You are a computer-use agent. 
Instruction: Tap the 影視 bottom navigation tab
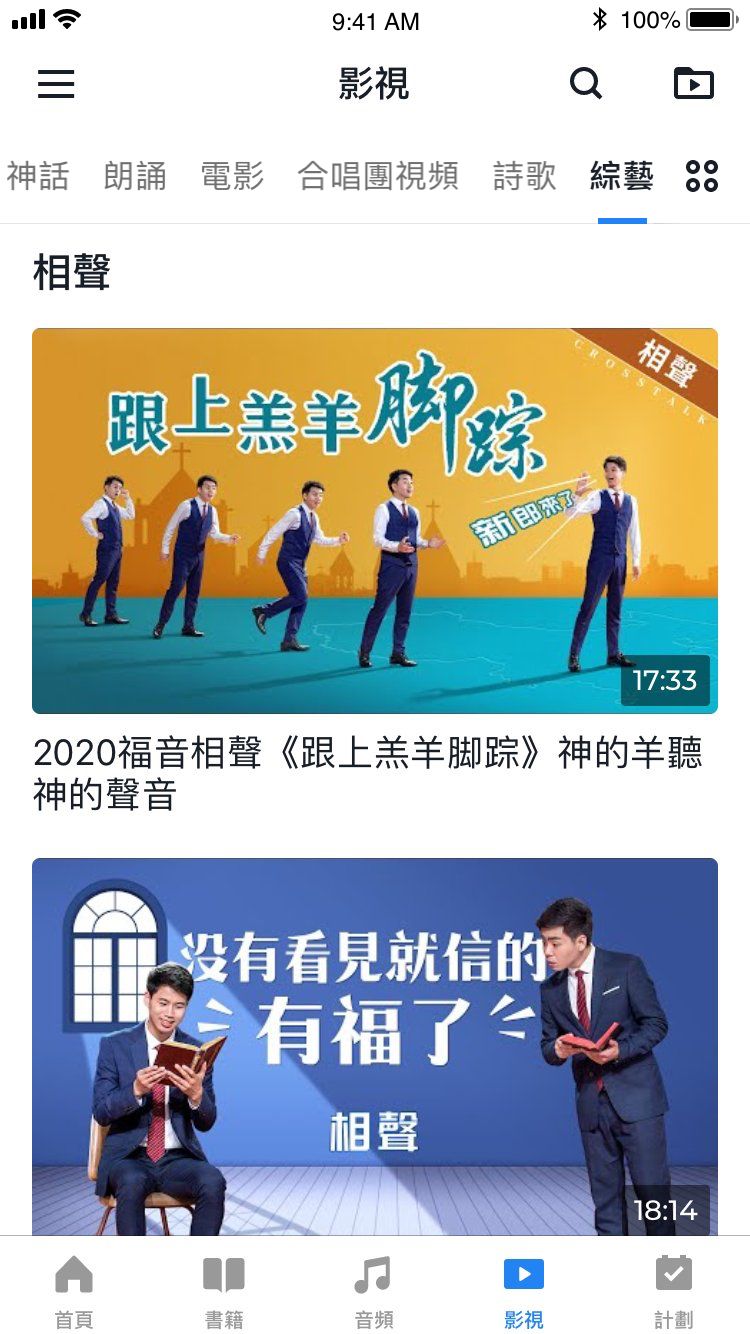point(524,1290)
